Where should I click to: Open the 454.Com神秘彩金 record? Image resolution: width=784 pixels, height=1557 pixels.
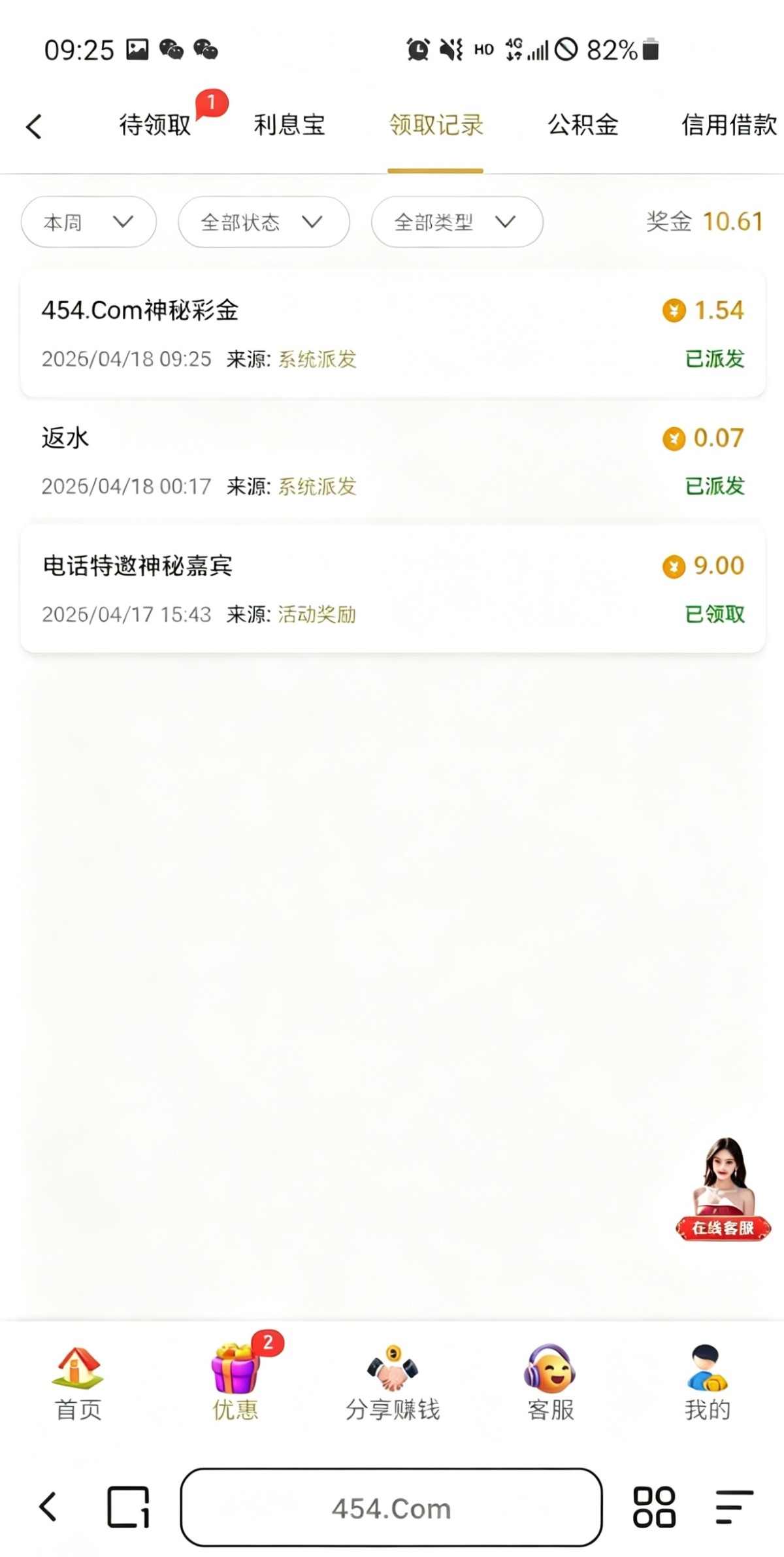click(392, 333)
